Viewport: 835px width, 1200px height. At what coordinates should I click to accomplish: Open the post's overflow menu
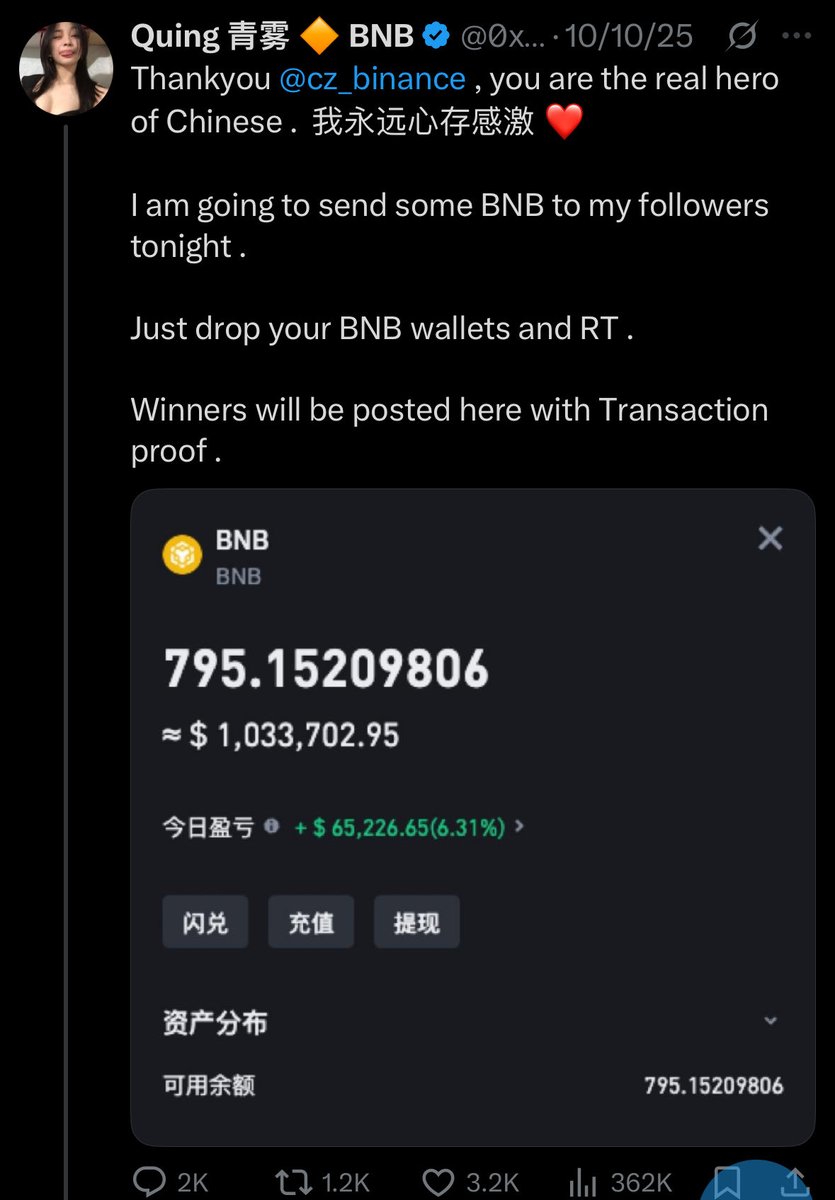[798, 37]
